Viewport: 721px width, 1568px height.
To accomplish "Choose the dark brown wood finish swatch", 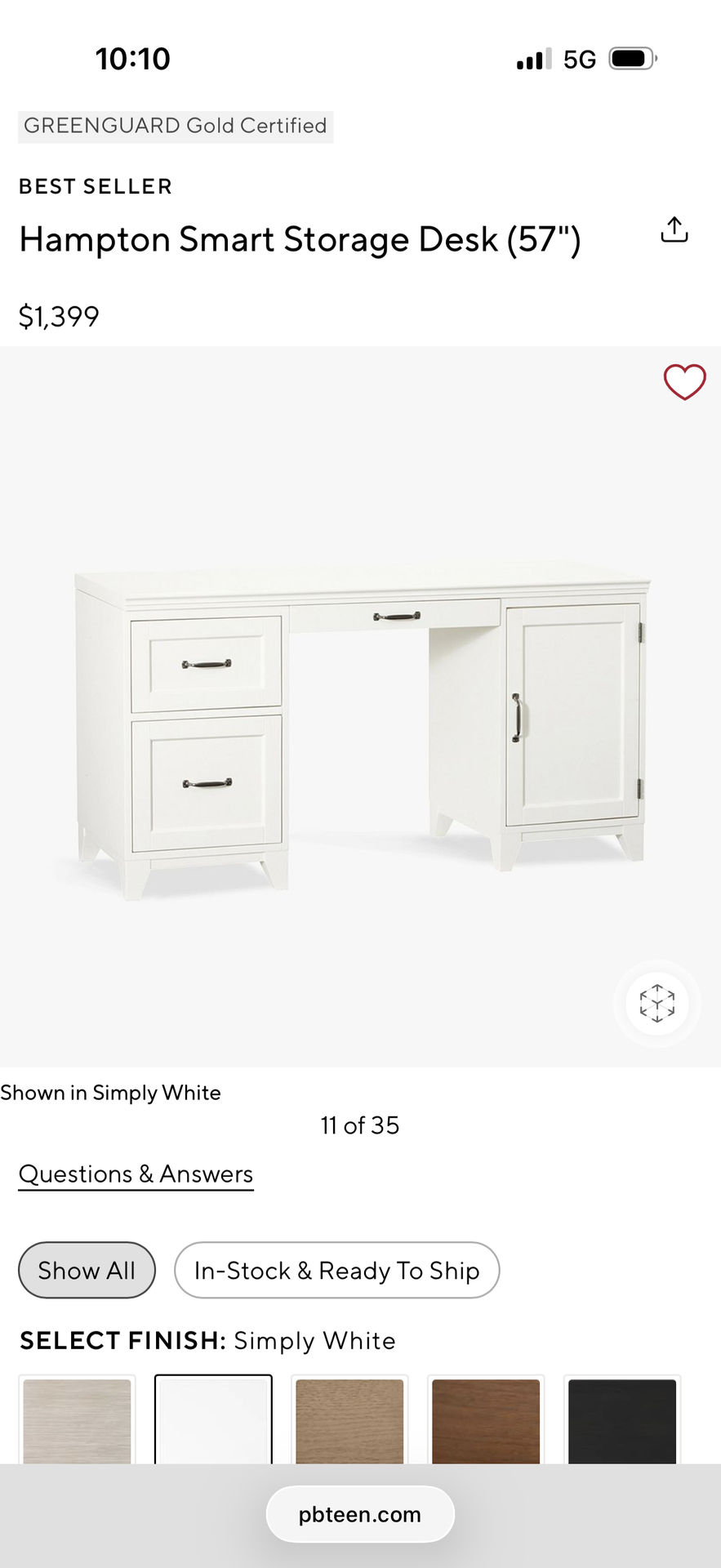I will (486, 1419).
